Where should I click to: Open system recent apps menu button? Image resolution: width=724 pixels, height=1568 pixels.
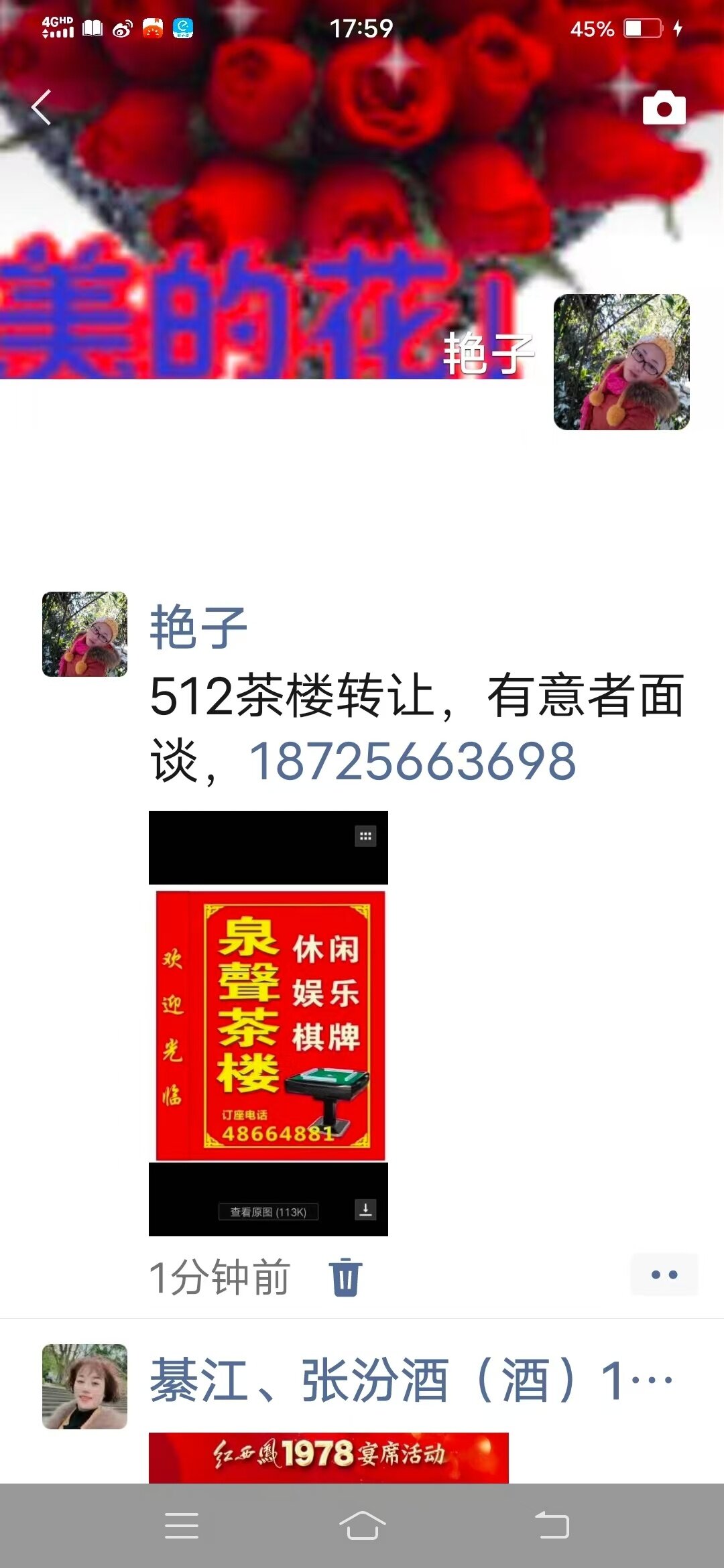[x=182, y=1526]
